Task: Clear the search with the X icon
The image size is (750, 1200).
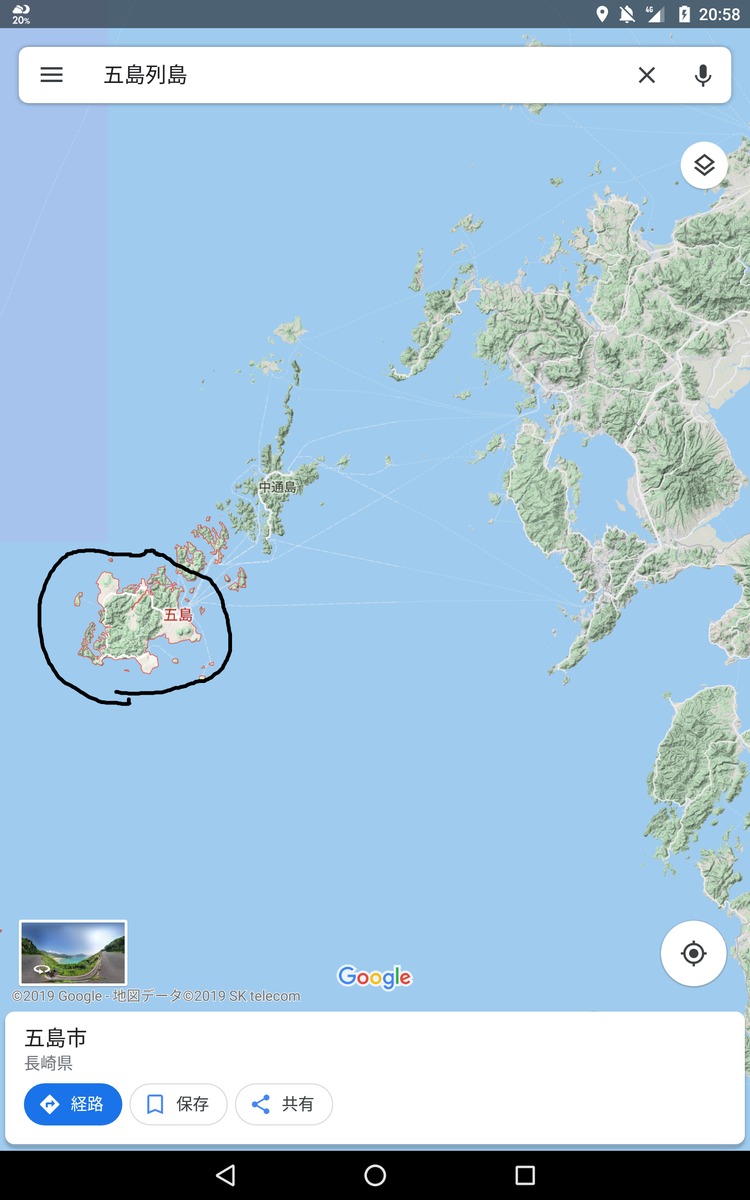Action: click(x=647, y=75)
